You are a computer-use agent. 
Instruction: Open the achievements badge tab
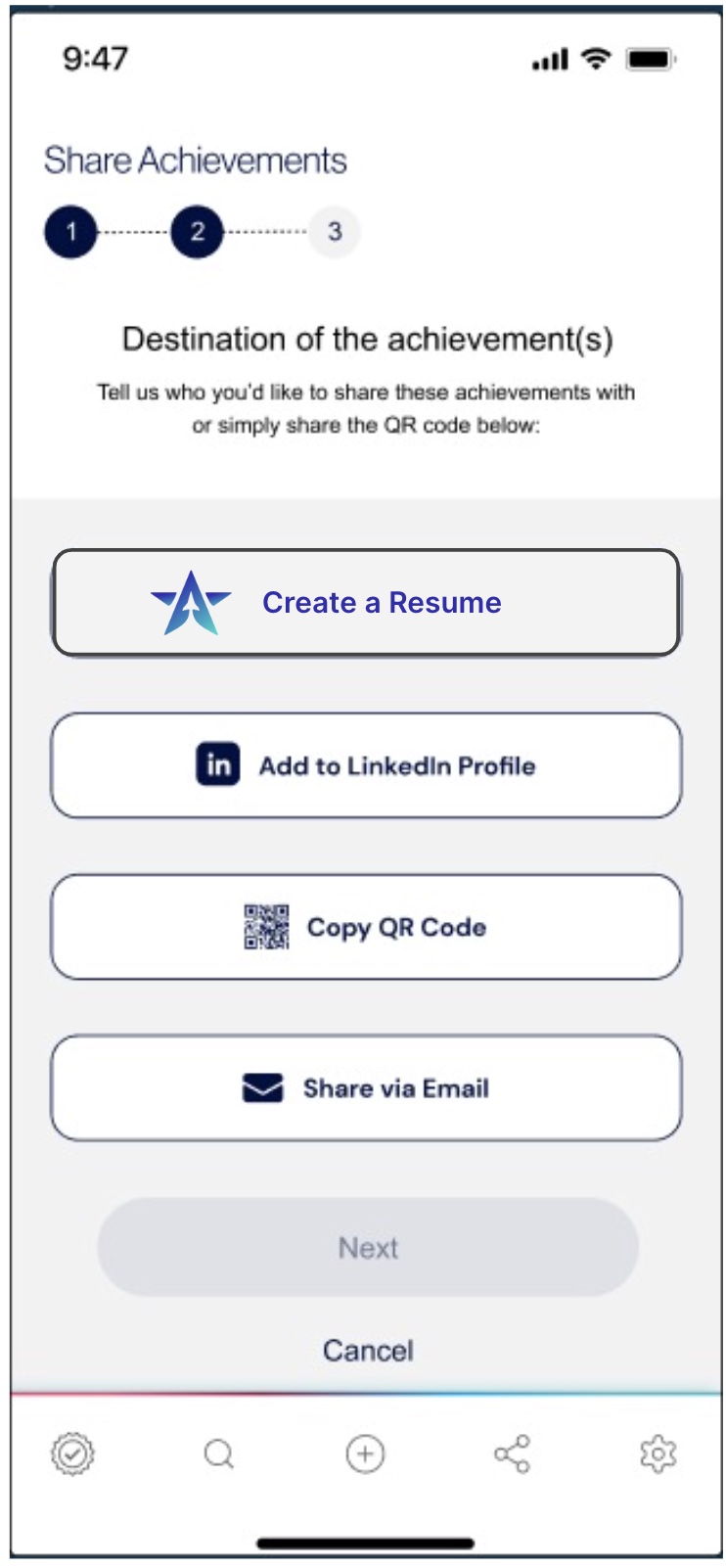[x=72, y=1453]
